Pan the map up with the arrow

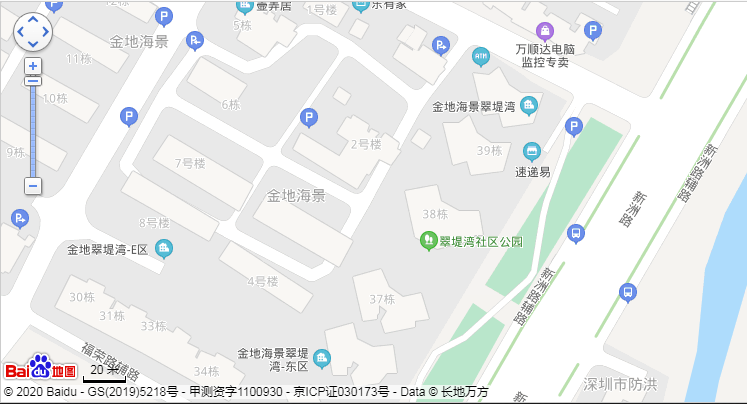point(33,19)
